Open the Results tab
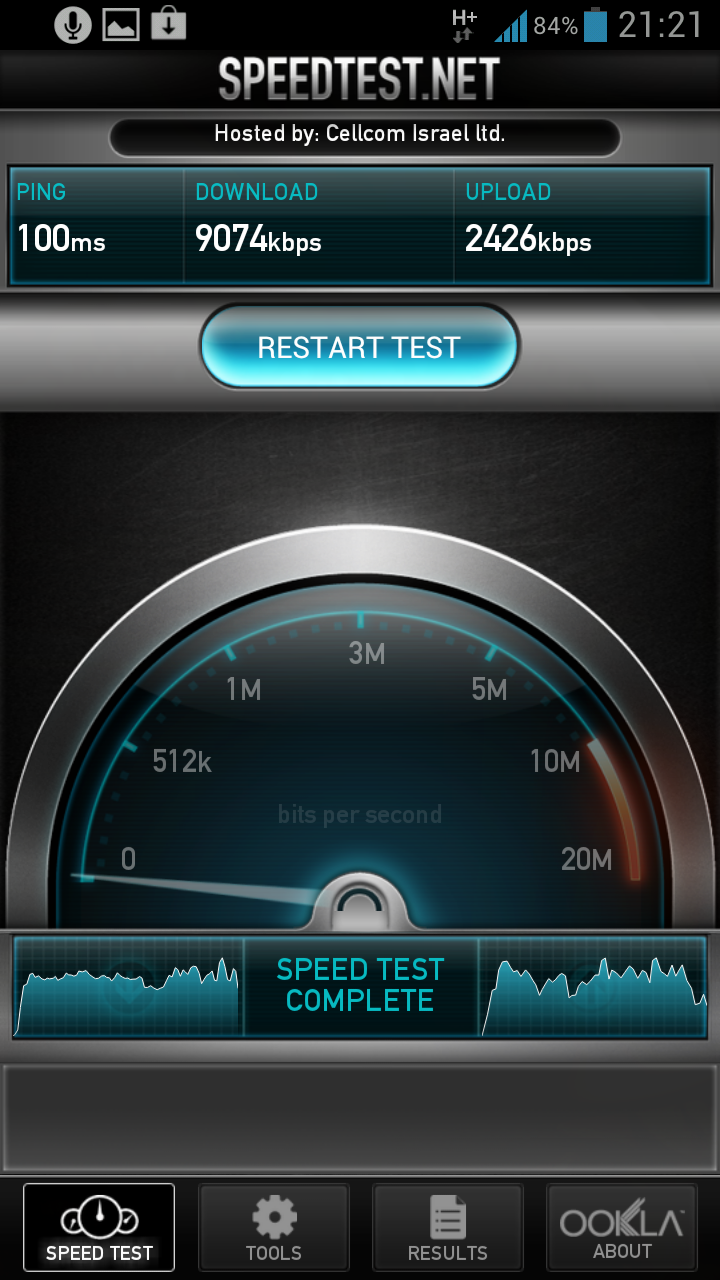The width and height of the screenshot is (720, 1280). pos(447,1227)
